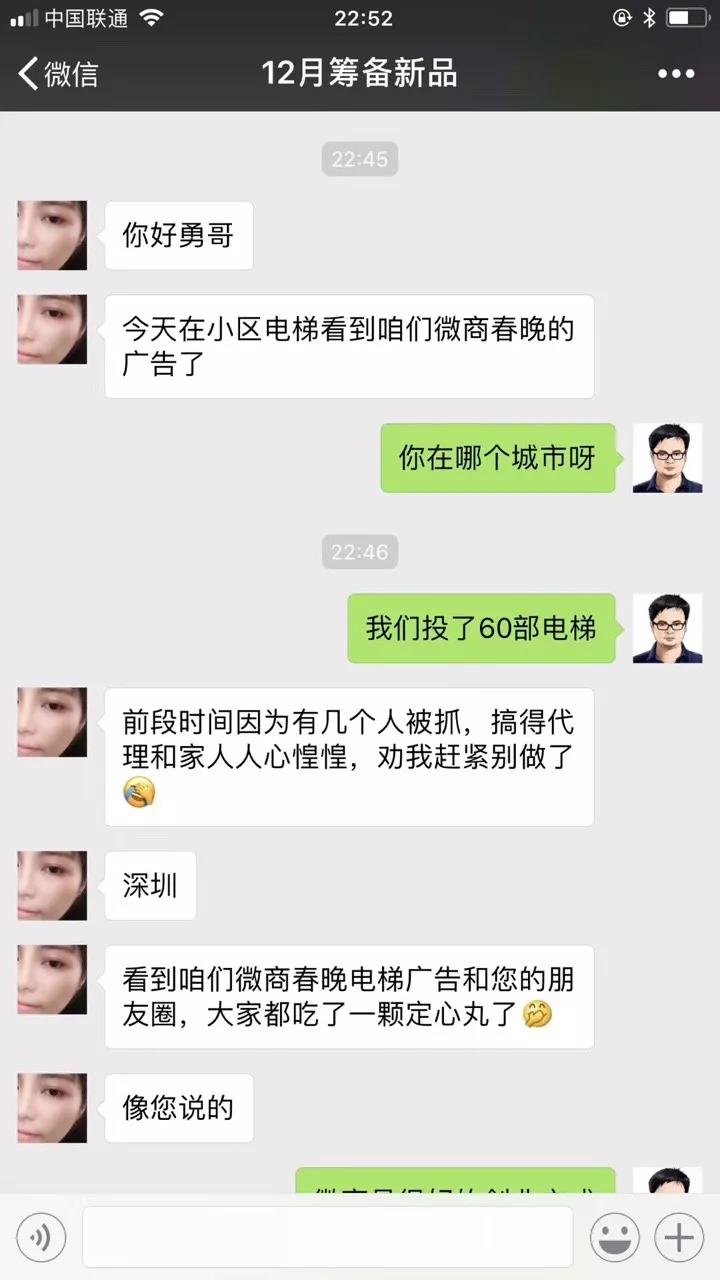Tap sender's avatar beside 深圳 message
This screenshot has width=720, height=1280.
click(x=52, y=885)
